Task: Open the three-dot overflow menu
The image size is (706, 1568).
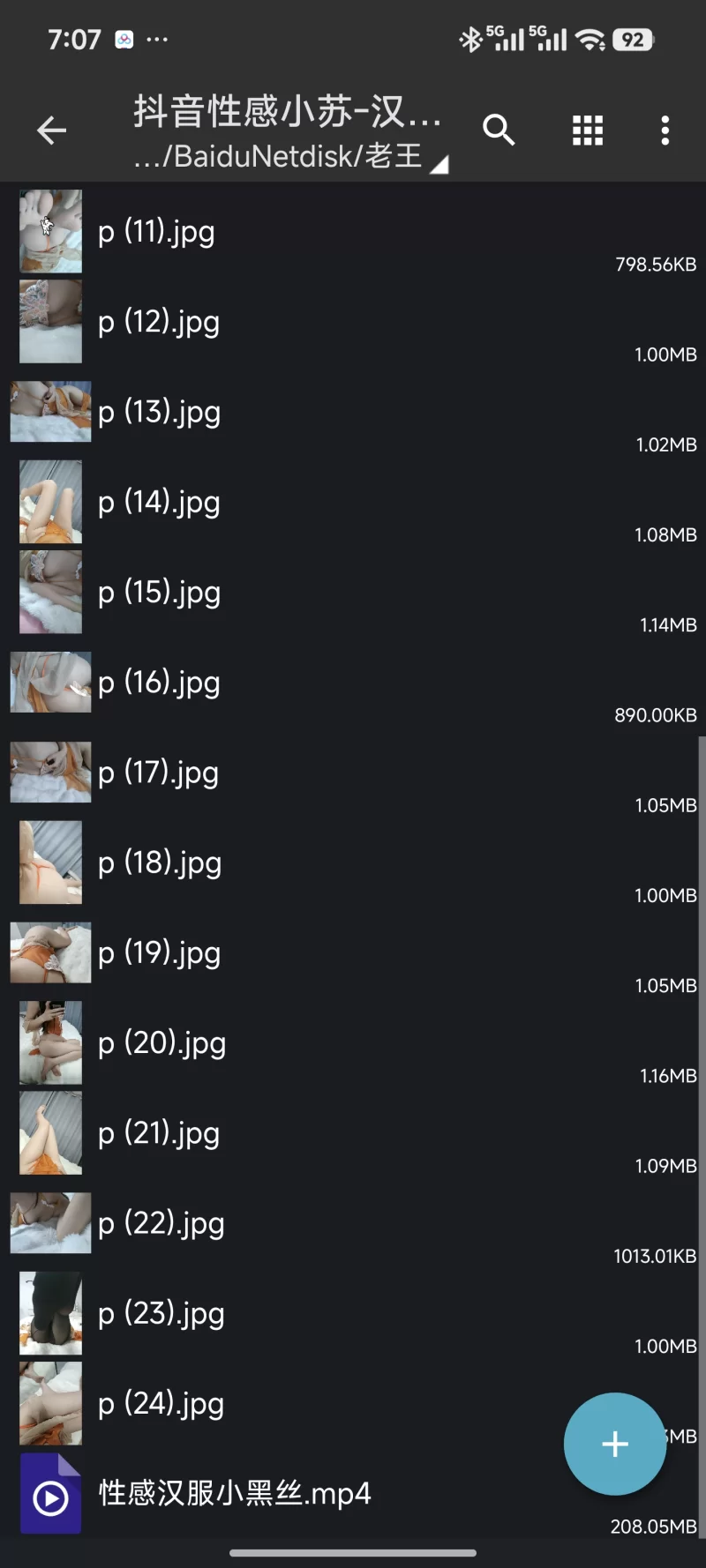Action: point(665,130)
